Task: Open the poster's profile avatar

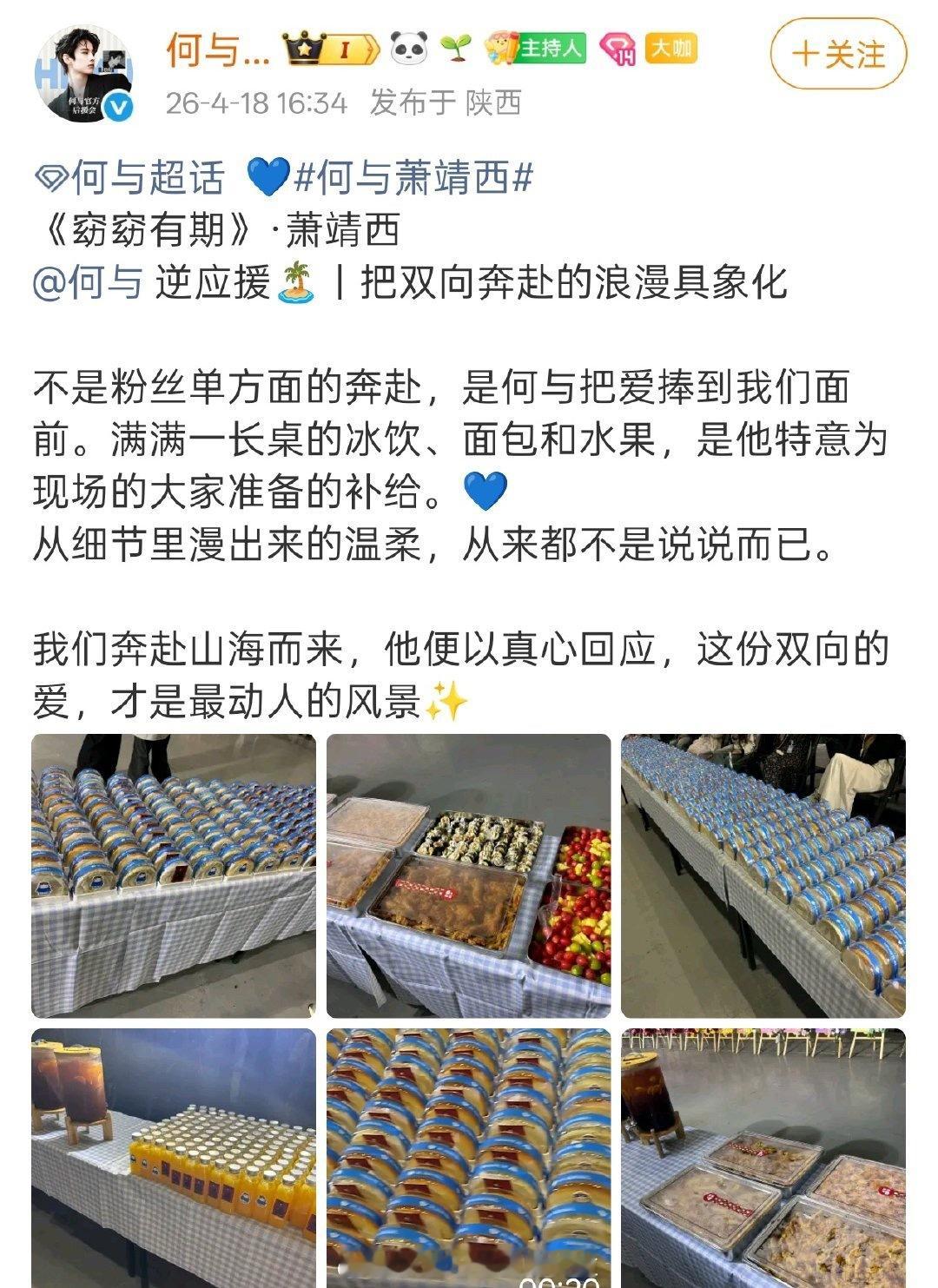Action: [87, 74]
